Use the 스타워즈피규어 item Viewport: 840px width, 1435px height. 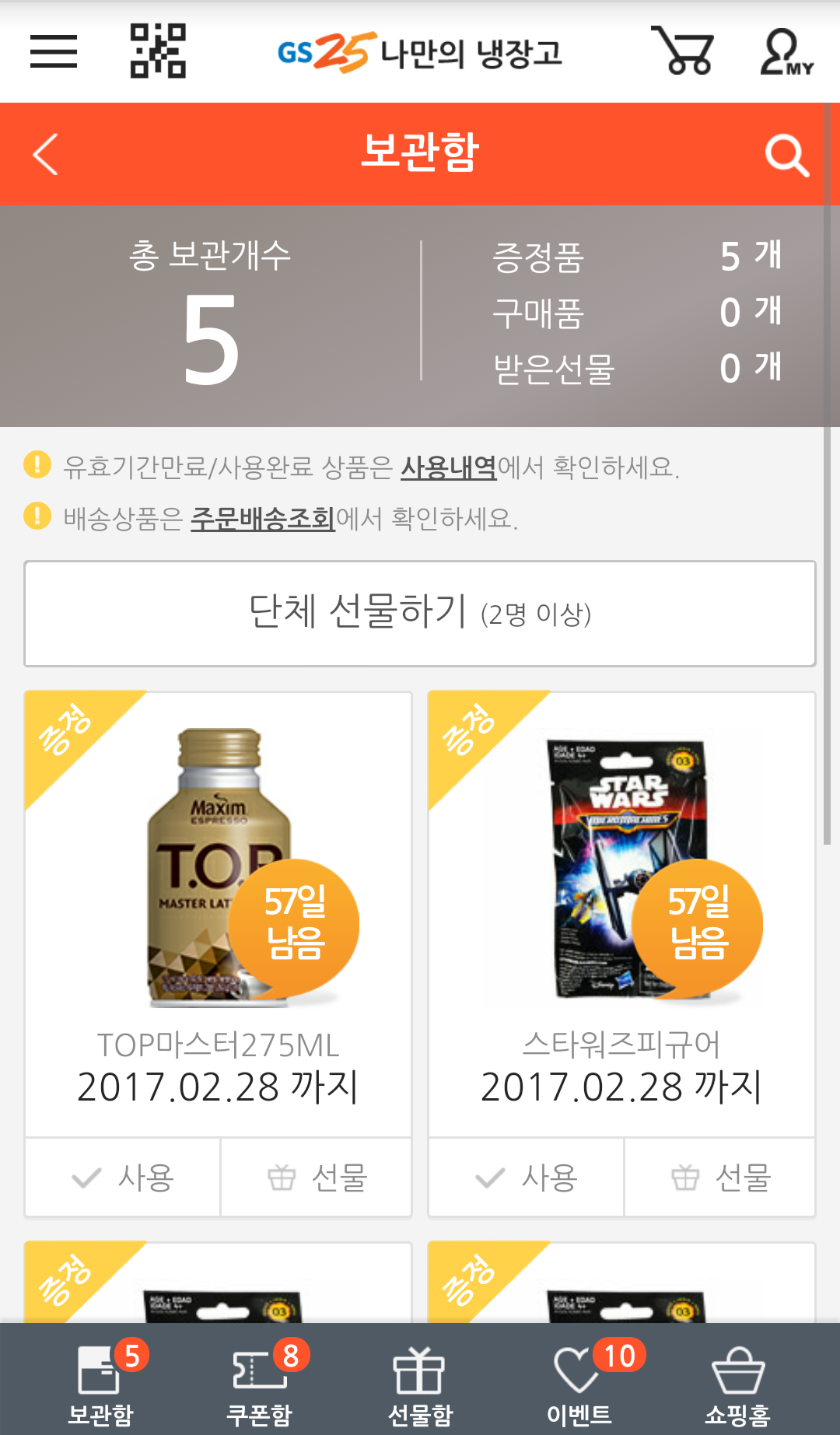pyautogui.click(x=527, y=1178)
